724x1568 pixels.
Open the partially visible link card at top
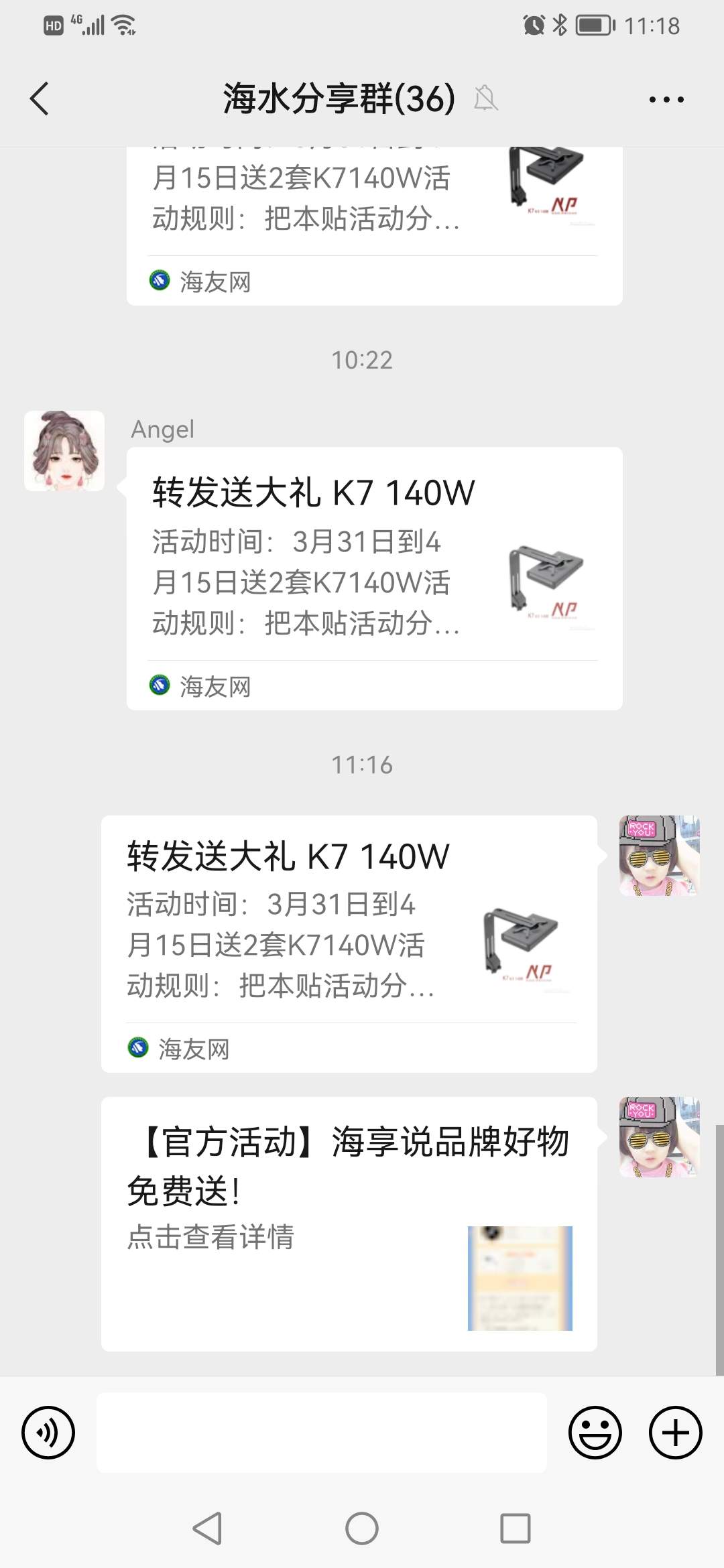374,221
